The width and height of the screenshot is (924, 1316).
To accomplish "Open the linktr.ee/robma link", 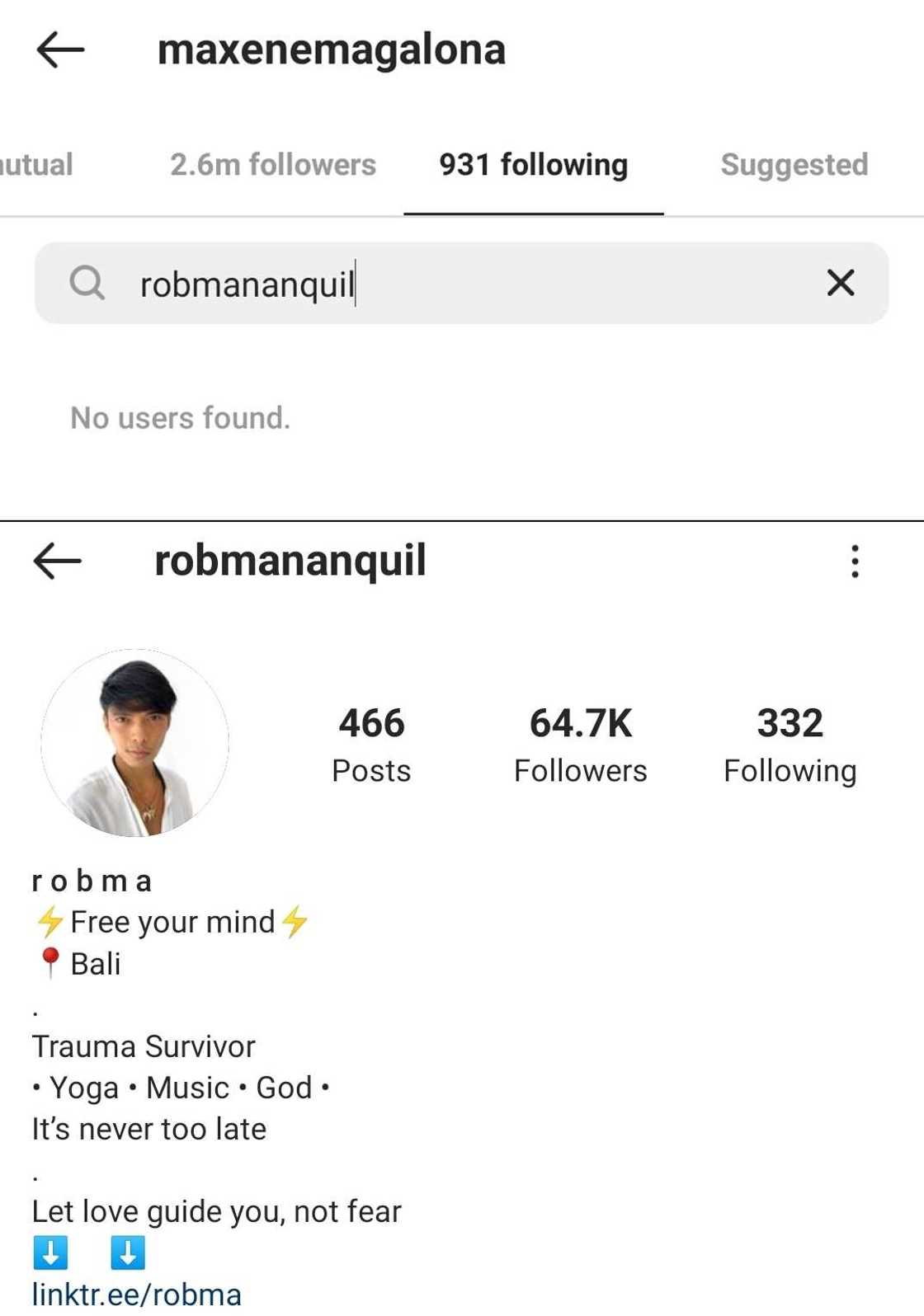I will click(x=137, y=1294).
